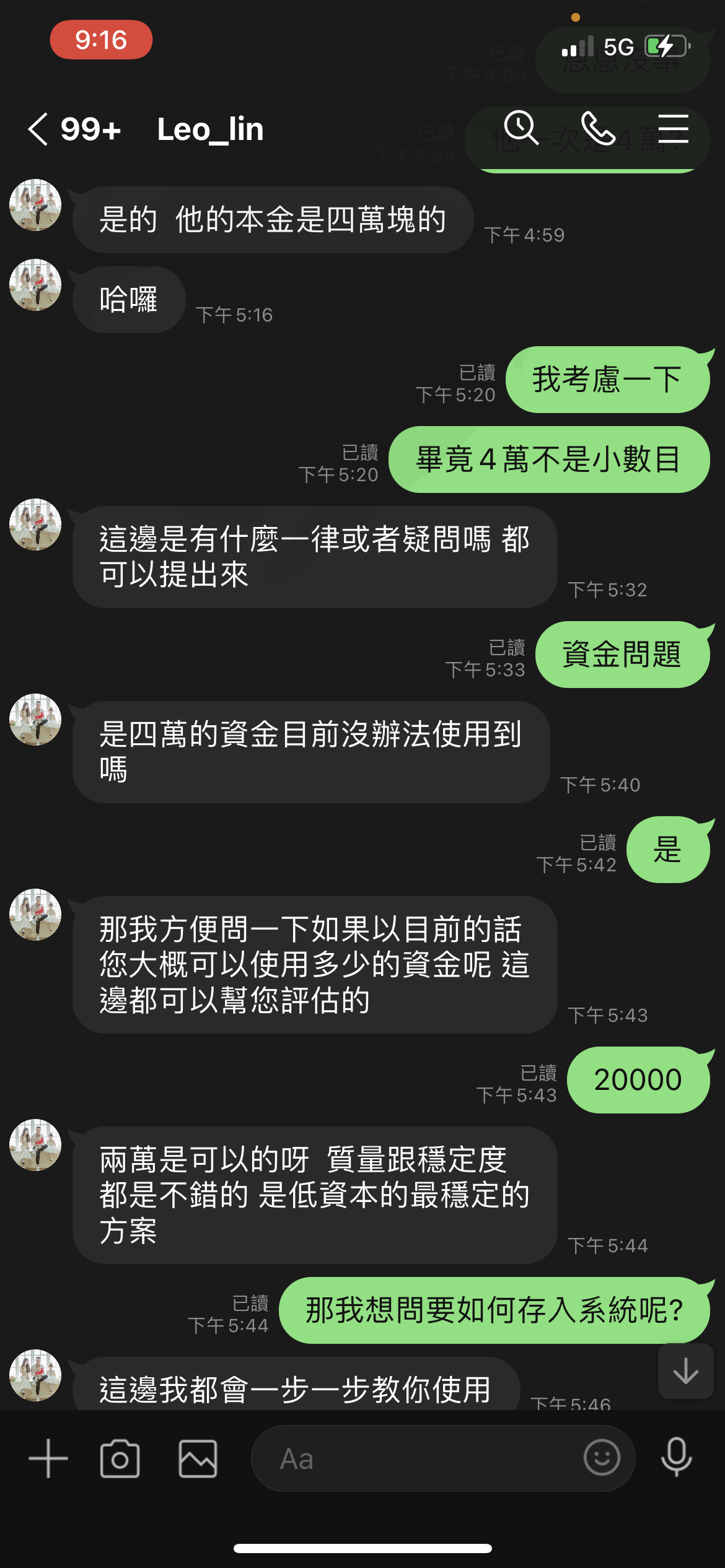Viewport: 725px width, 1568px height.
Task: Start a voice call with Leo_lin
Action: click(x=598, y=128)
